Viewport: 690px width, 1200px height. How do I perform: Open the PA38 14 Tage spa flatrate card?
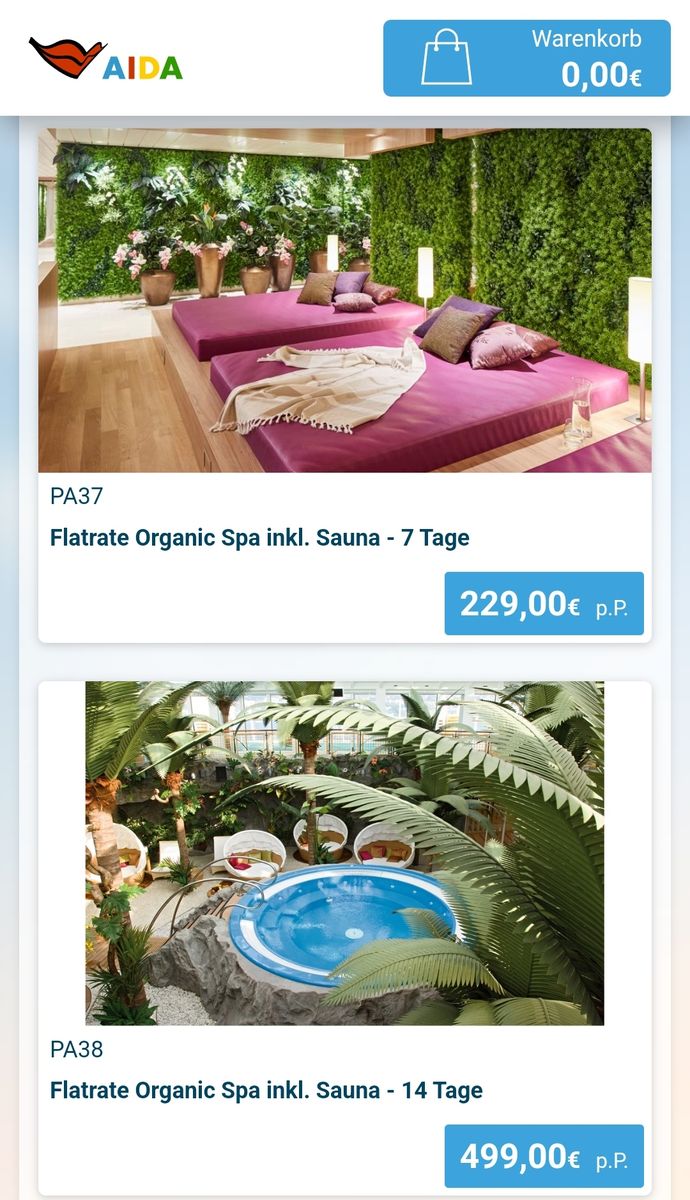(x=266, y=1090)
